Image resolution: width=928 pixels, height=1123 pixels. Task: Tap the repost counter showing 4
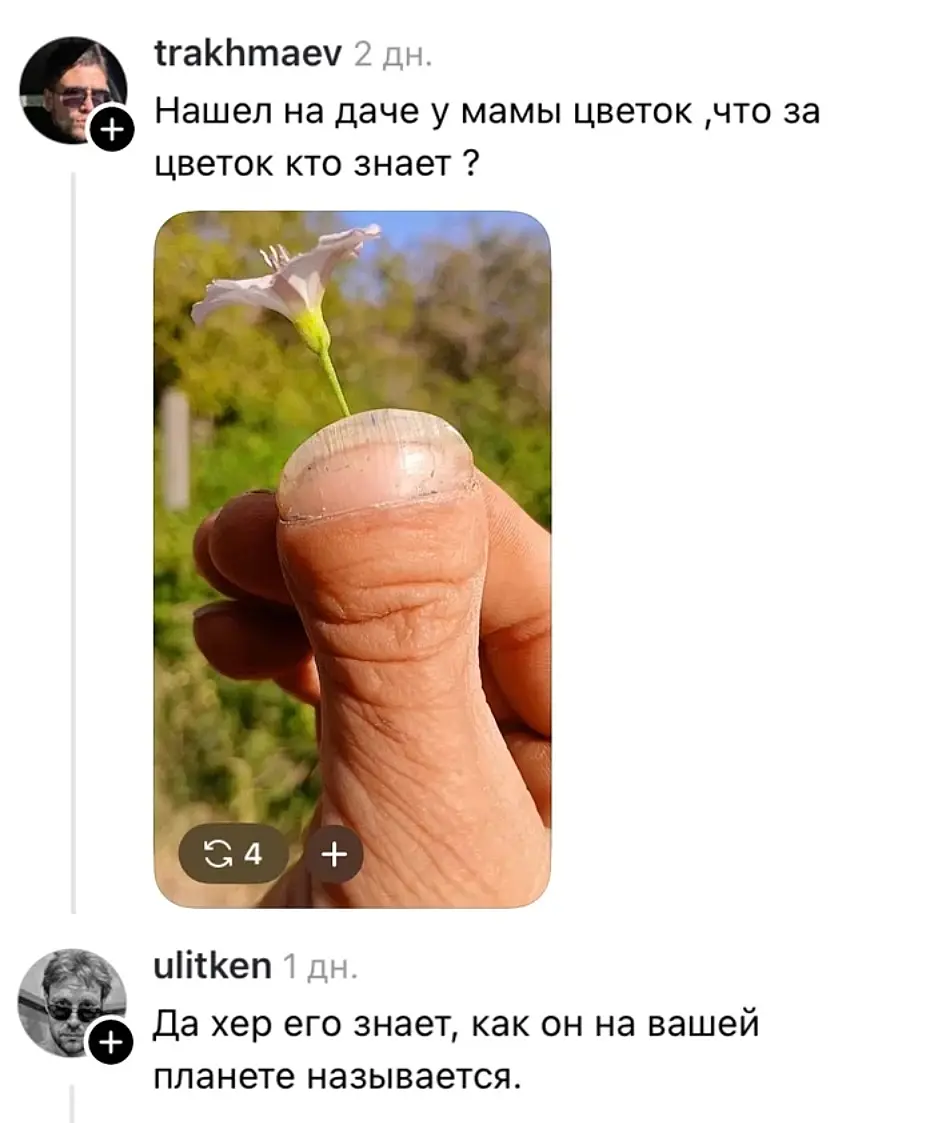point(233,854)
